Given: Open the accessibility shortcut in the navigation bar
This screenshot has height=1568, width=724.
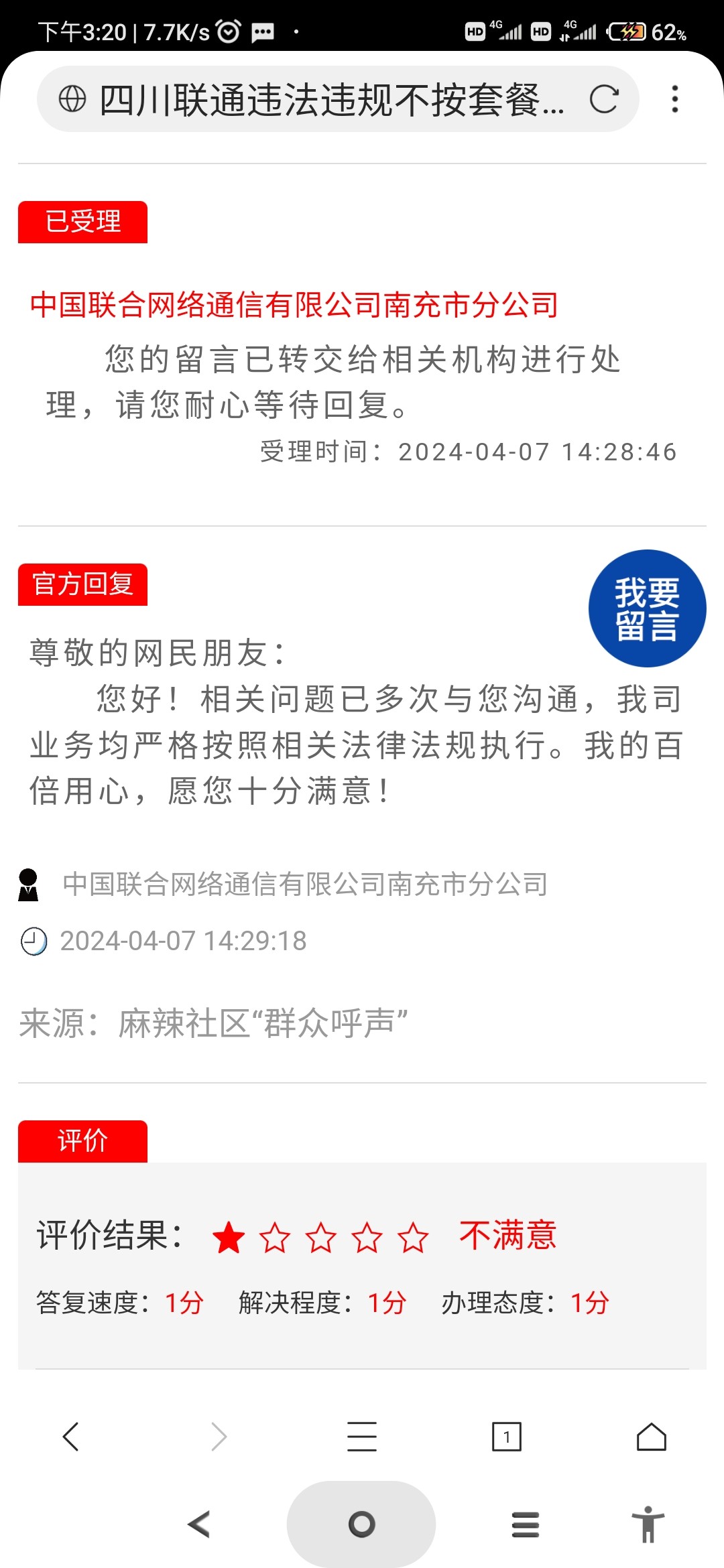Looking at the screenshot, I should coord(648,1524).
